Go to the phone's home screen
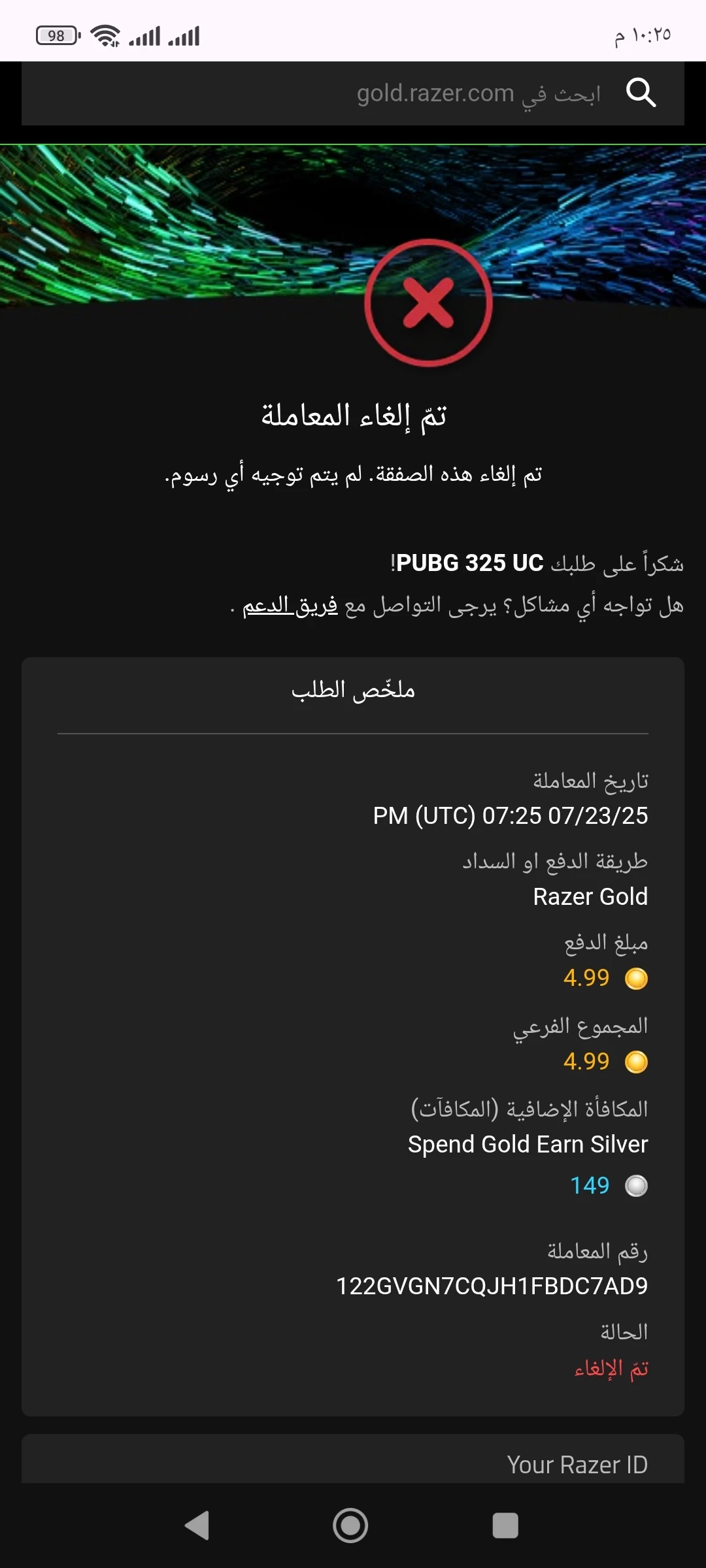Screen dimensions: 706x1568 point(351,1526)
